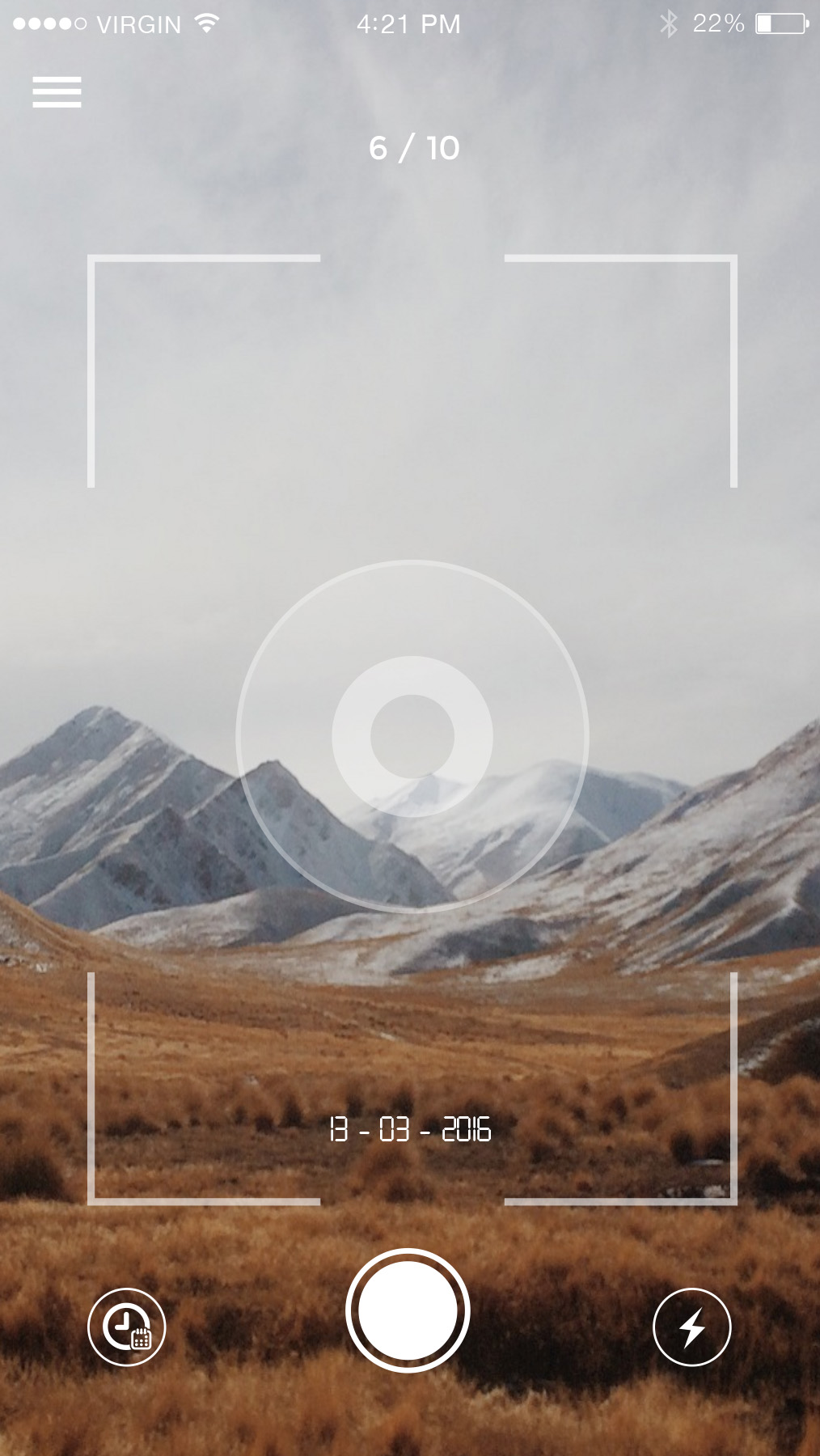Tap the circular focus ring in the viewfinder

[x=412, y=736]
